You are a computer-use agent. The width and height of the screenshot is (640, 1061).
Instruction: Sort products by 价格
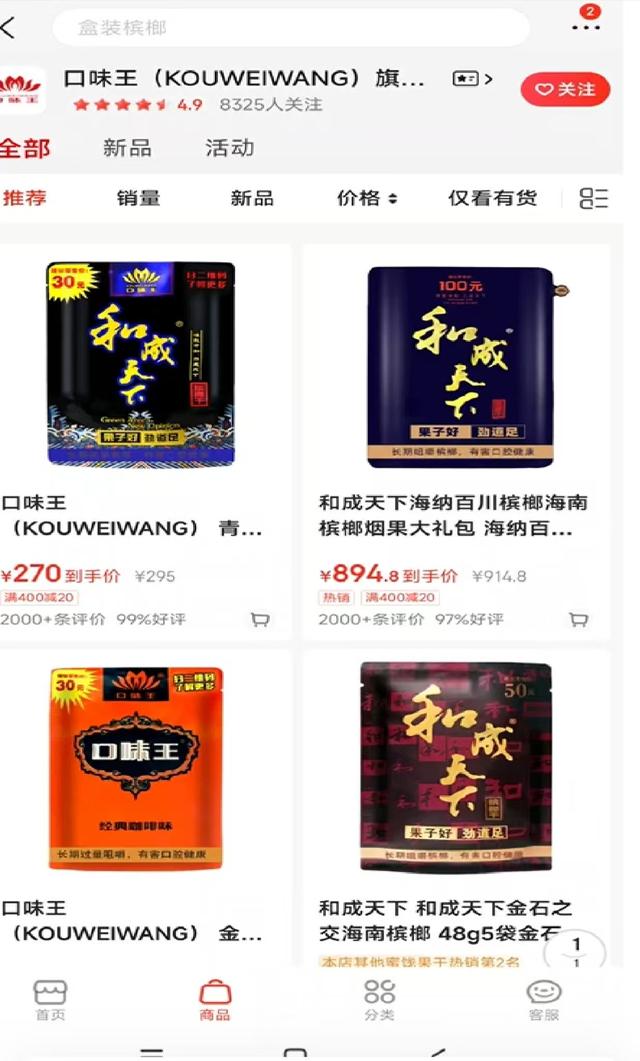pos(366,198)
